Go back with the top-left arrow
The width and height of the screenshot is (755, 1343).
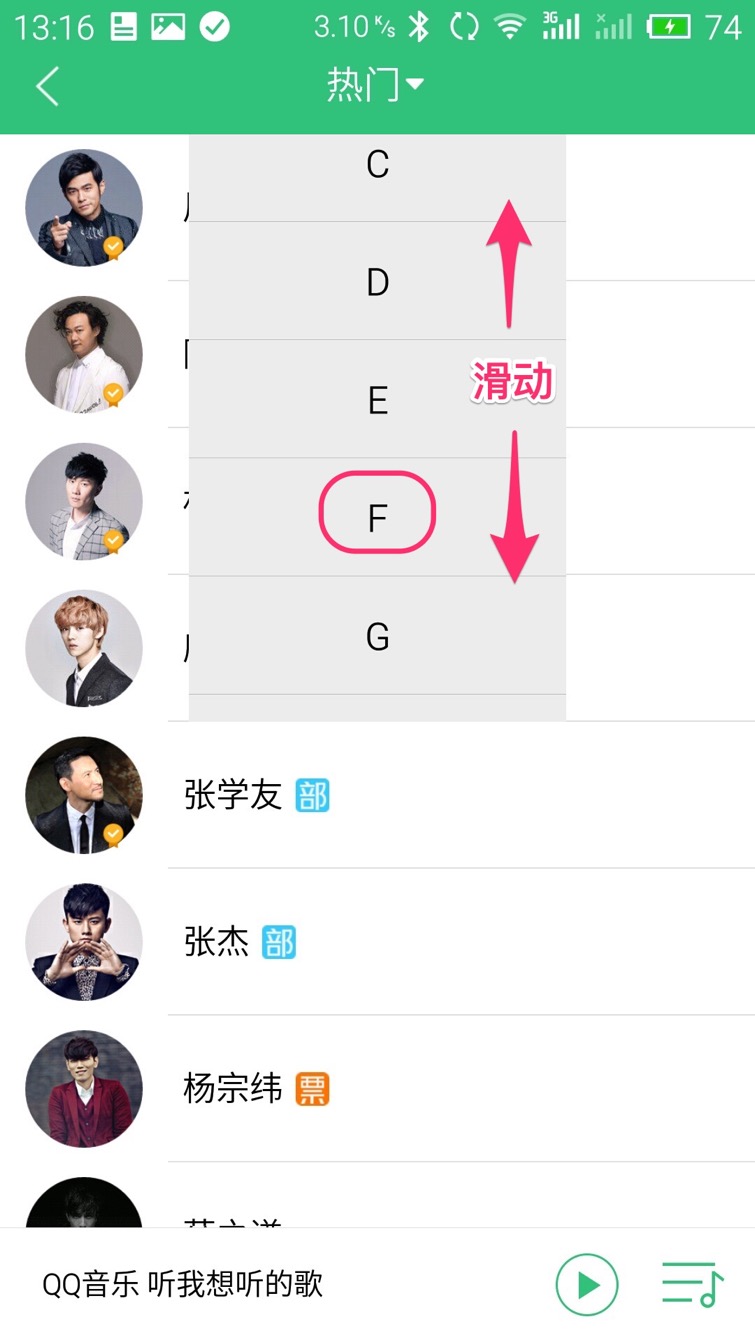tap(47, 86)
